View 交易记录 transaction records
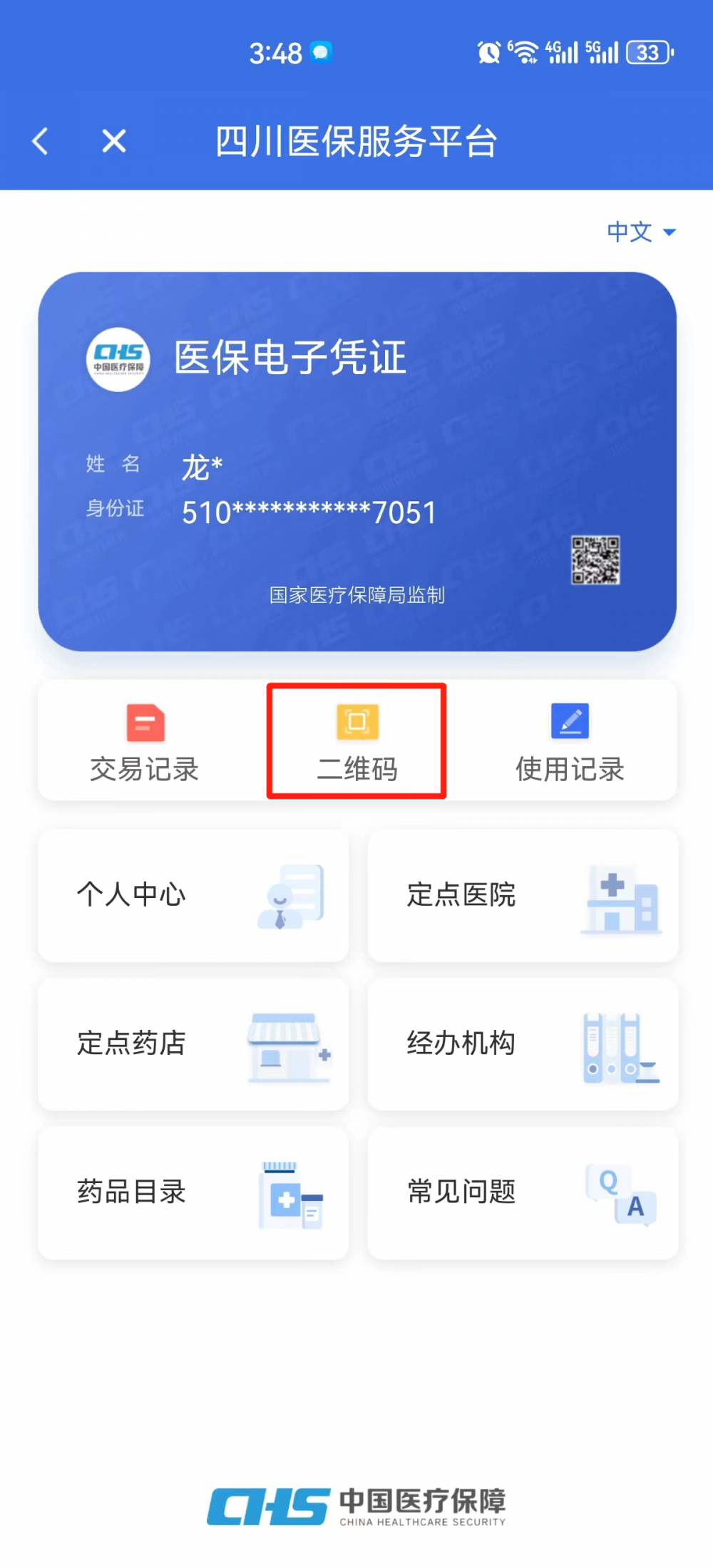 (145, 741)
